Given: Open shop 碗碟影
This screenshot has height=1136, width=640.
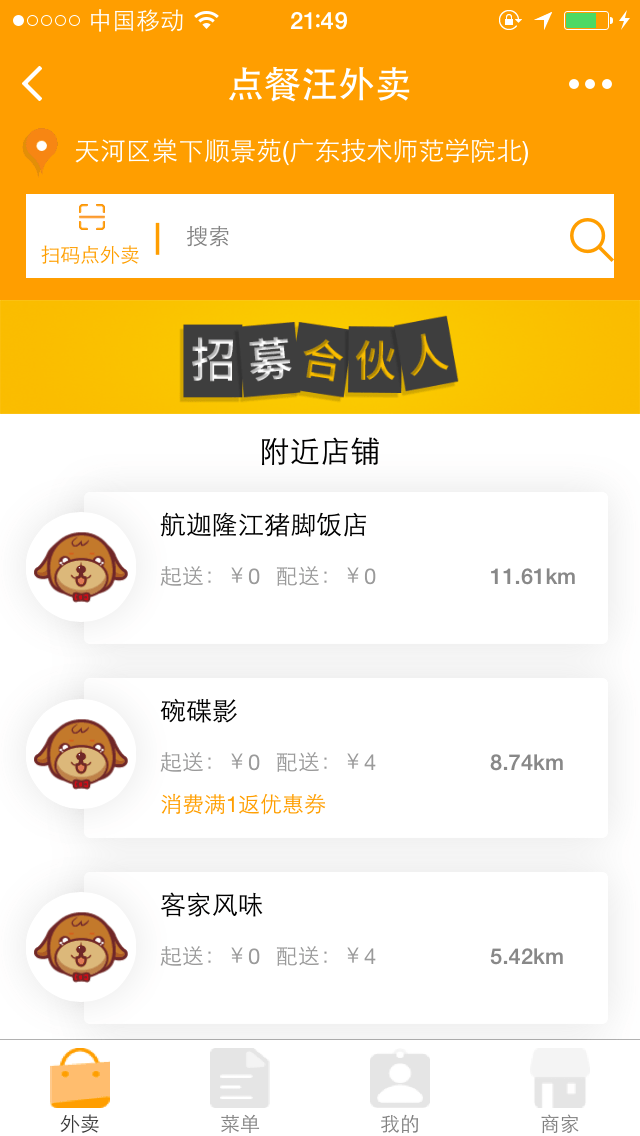Looking at the screenshot, I should [x=345, y=757].
